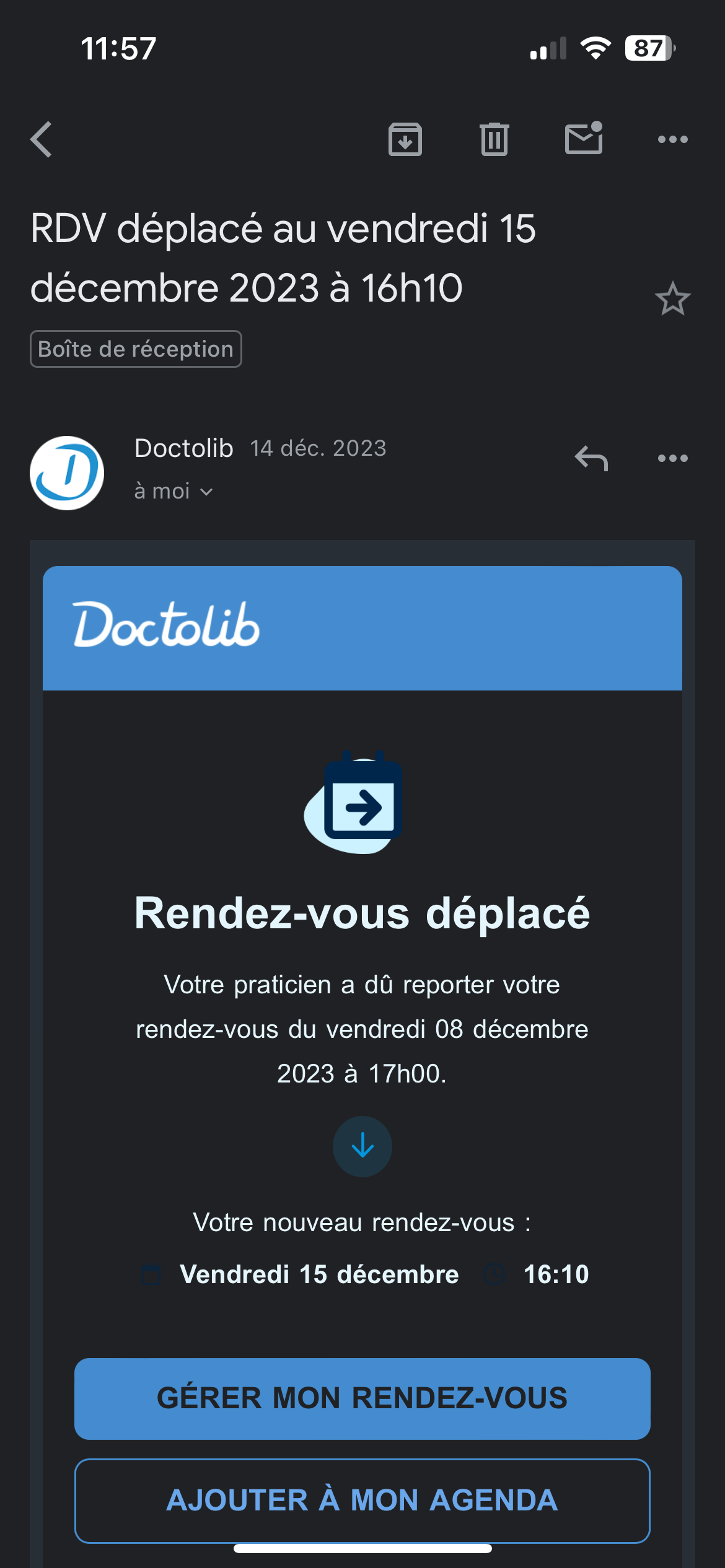Archive this email
The image size is (725, 1568).
pos(405,139)
